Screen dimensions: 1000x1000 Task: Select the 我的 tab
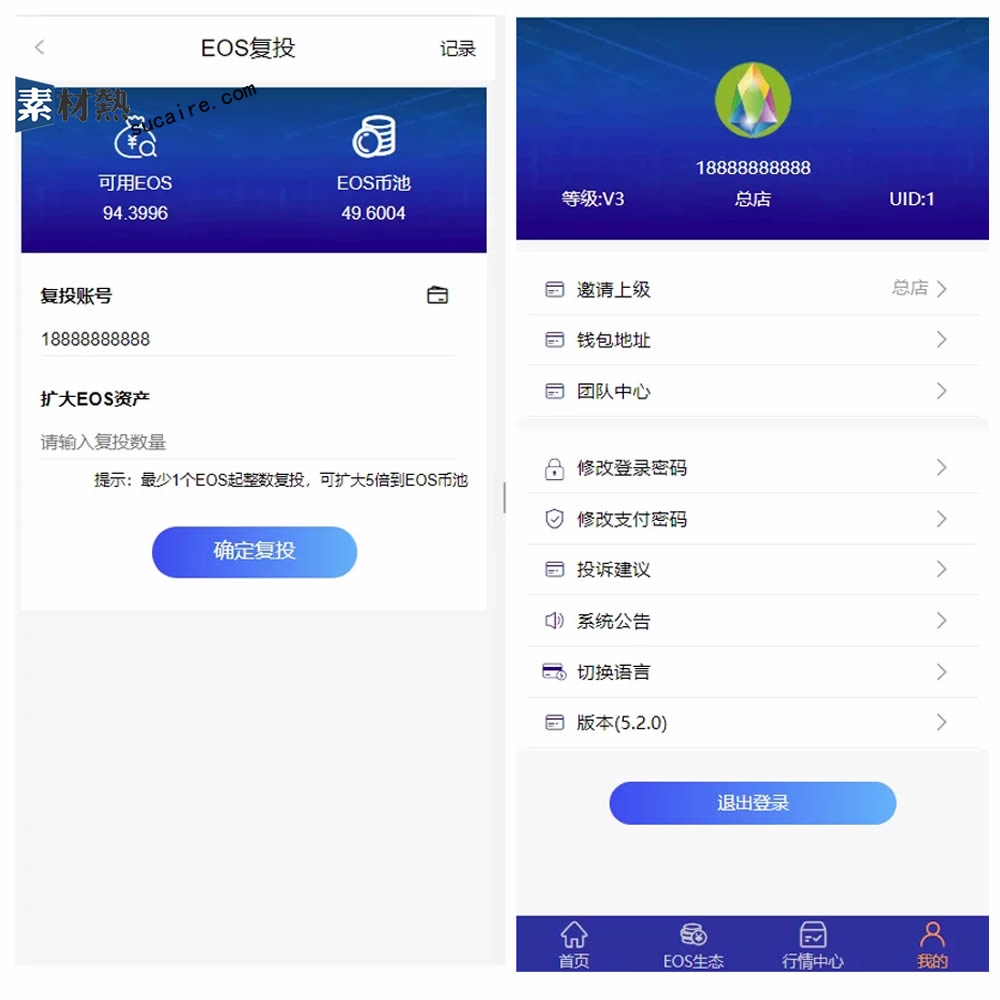931,945
